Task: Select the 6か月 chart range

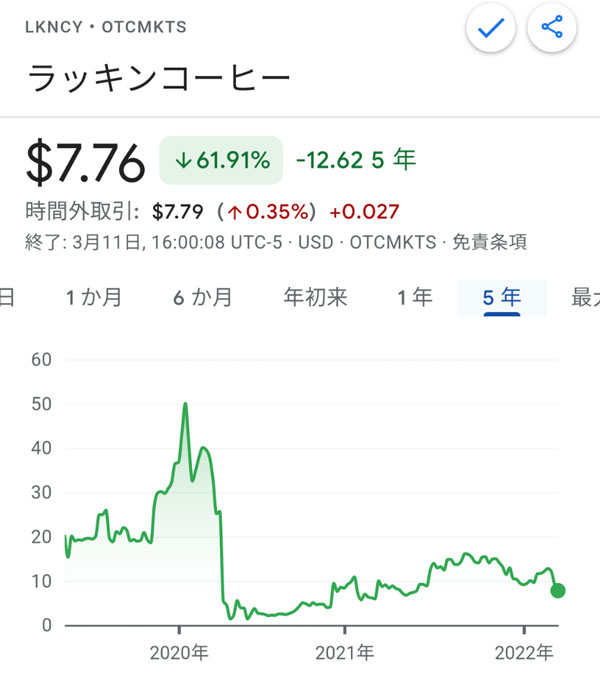Action: click(203, 297)
